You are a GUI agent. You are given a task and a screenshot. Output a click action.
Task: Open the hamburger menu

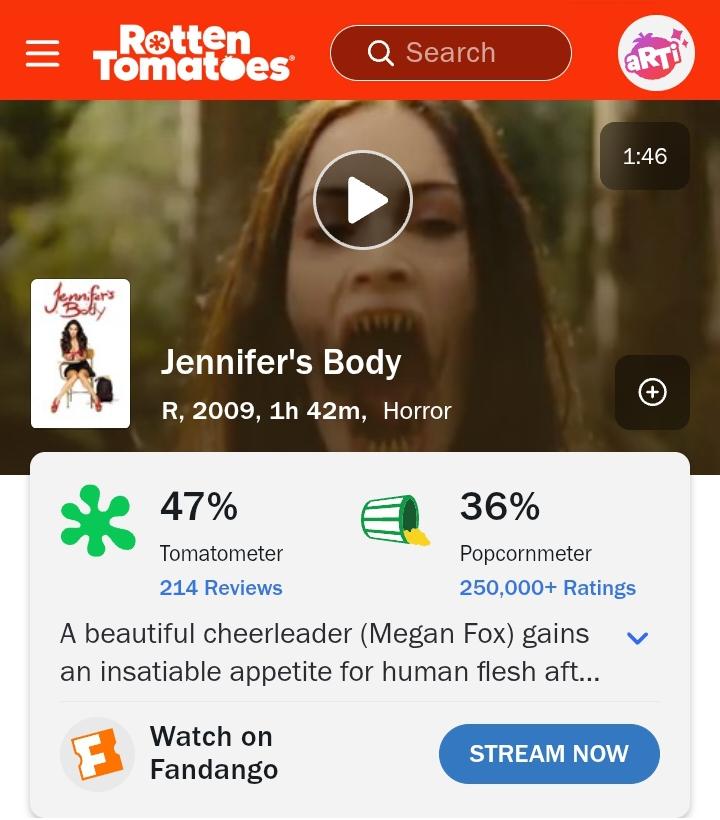pyautogui.click(x=42, y=53)
